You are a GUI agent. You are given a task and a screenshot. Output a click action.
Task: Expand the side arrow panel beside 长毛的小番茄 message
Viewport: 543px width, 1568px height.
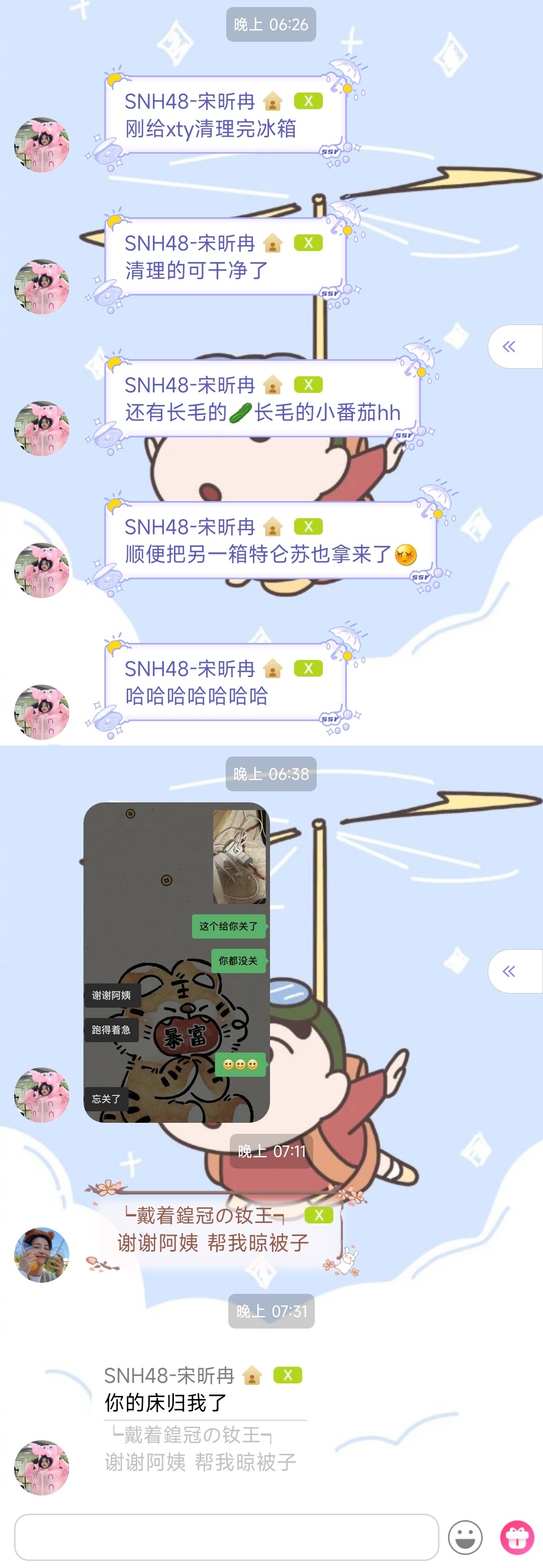(514, 346)
